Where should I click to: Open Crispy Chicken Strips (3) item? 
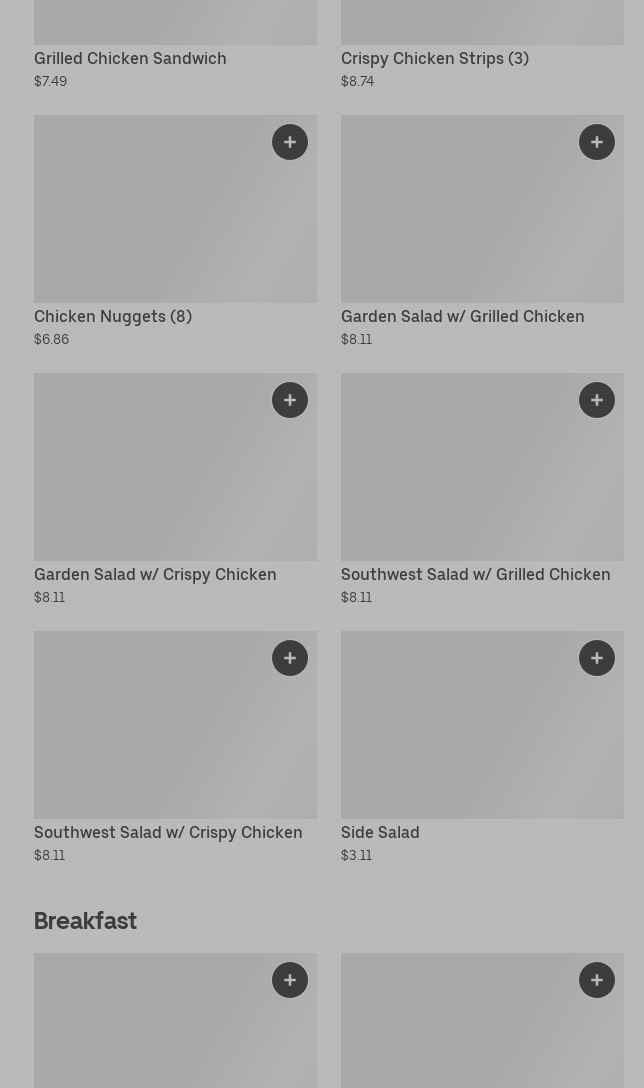[x=435, y=58]
